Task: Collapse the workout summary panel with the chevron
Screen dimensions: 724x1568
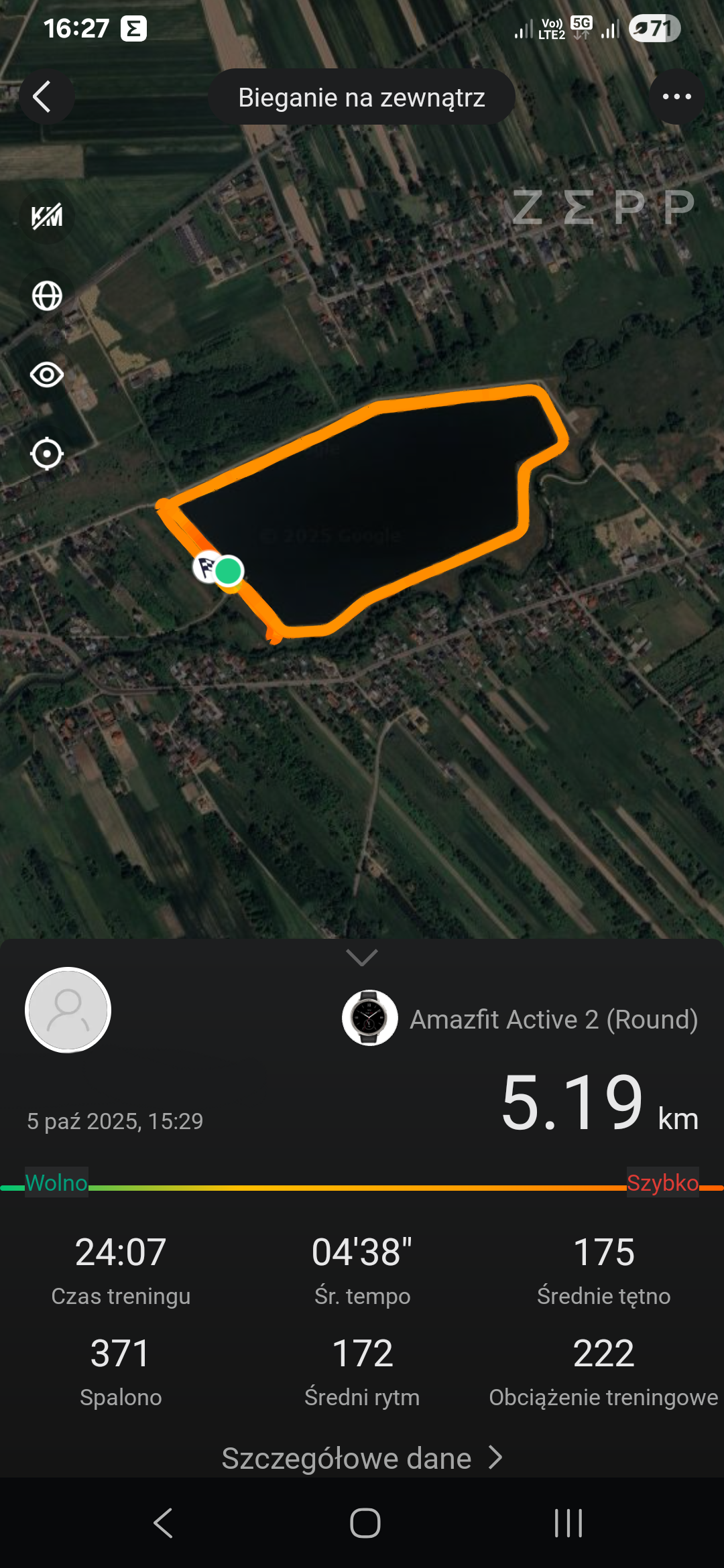Action: [362, 957]
